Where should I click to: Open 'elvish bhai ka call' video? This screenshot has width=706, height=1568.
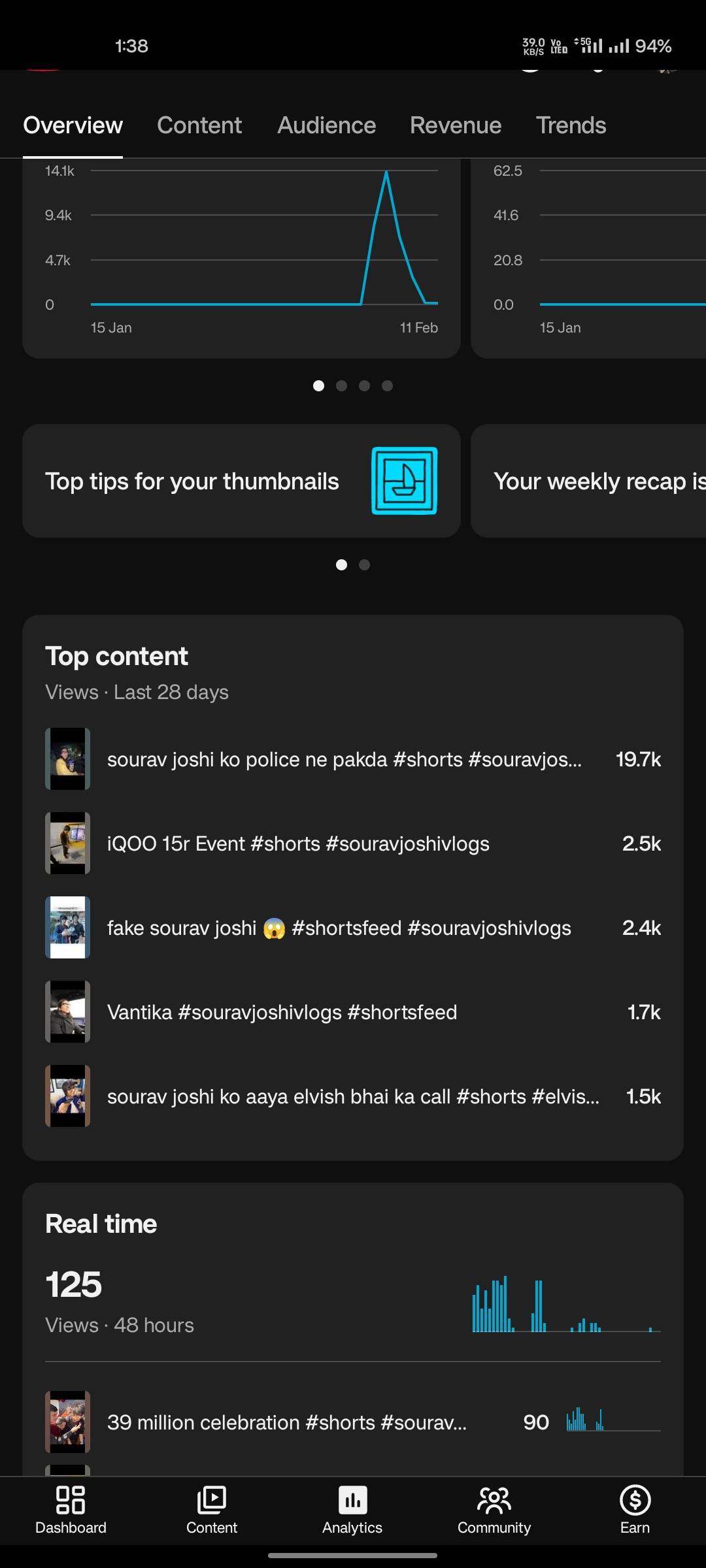coord(353,1096)
